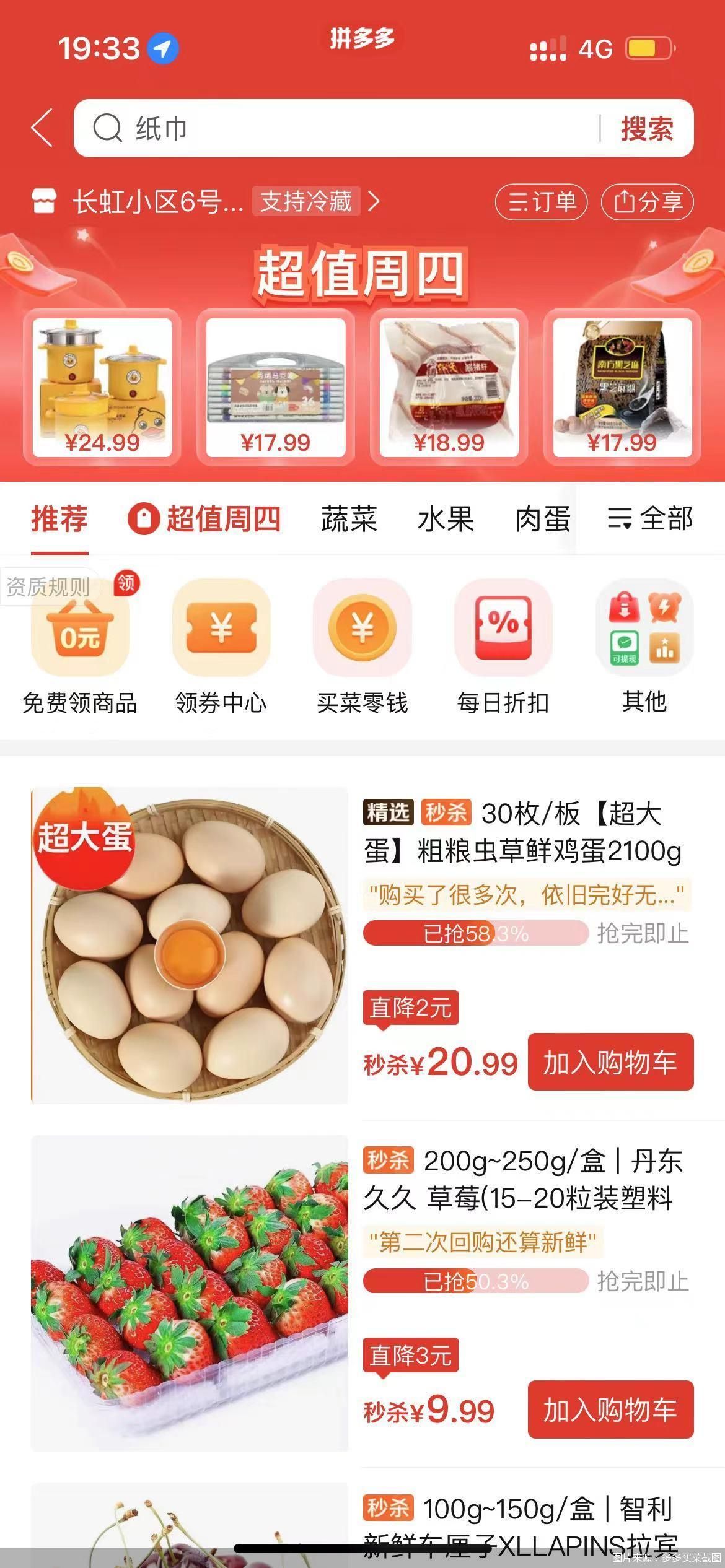The image size is (725, 1568).
Task: Open 每日折扣 daily discounts
Action: pos(503,647)
